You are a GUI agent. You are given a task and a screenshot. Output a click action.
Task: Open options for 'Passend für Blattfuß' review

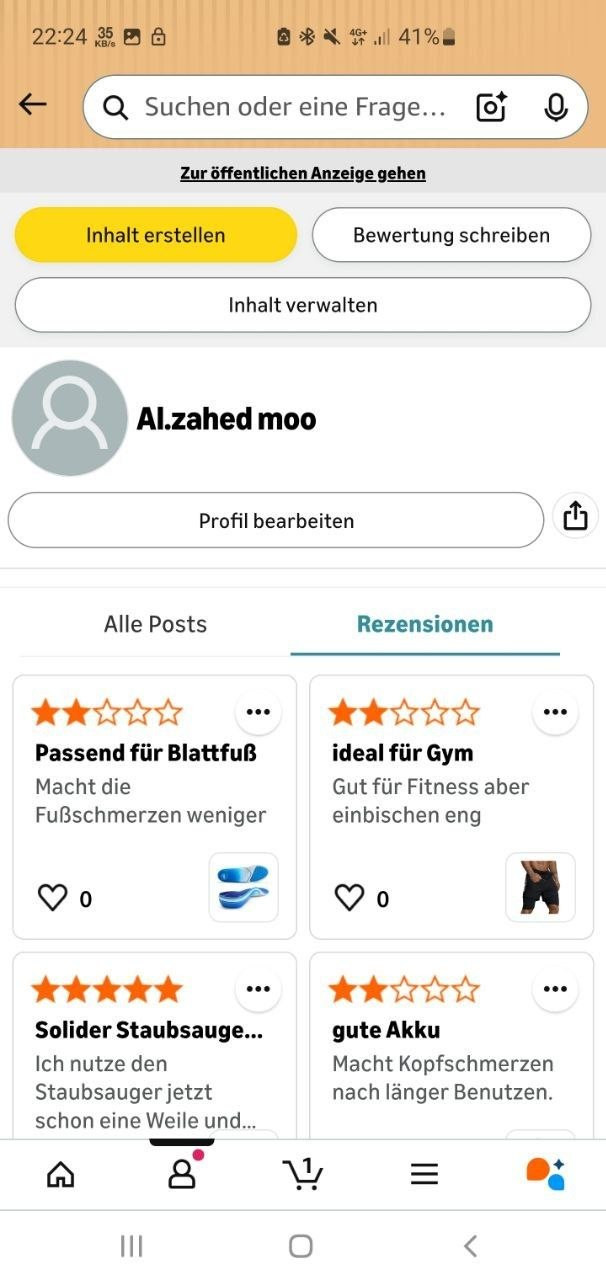pyautogui.click(x=258, y=712)
